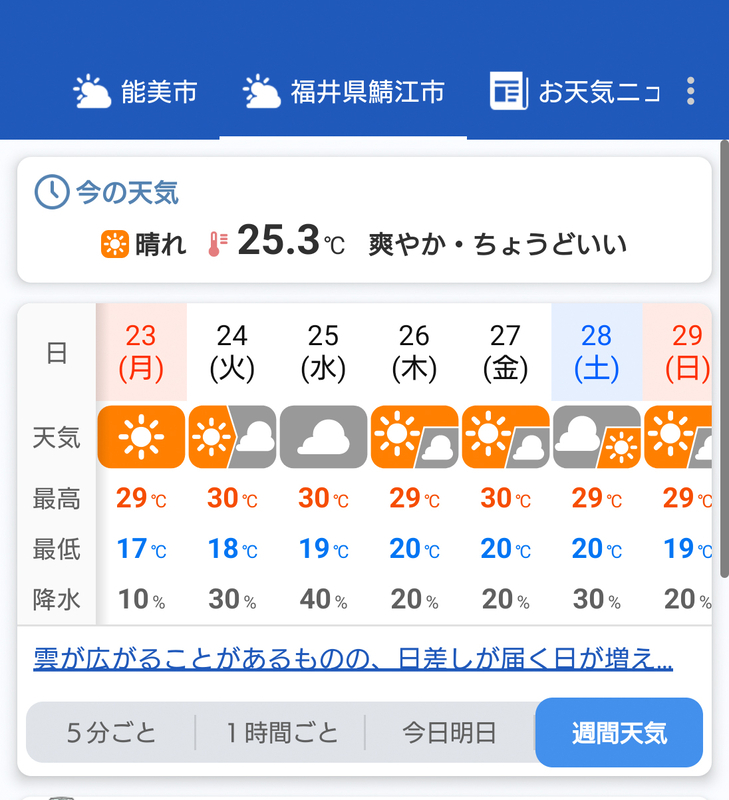This screenshot has height=800, width=729.
Task: Select the 週間天気 view
Action: pos(619,733)
